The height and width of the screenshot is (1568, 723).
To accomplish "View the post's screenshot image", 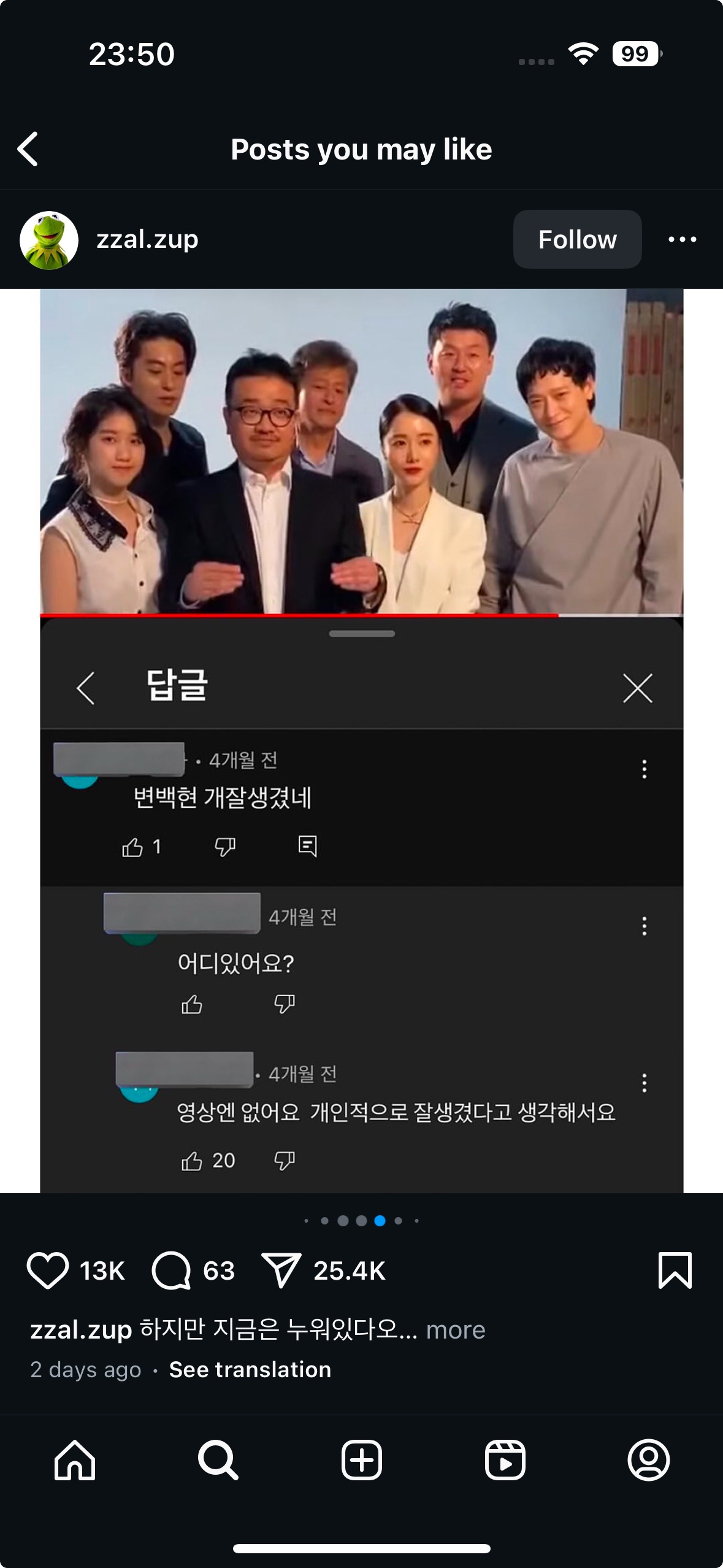I will (362, 740).
